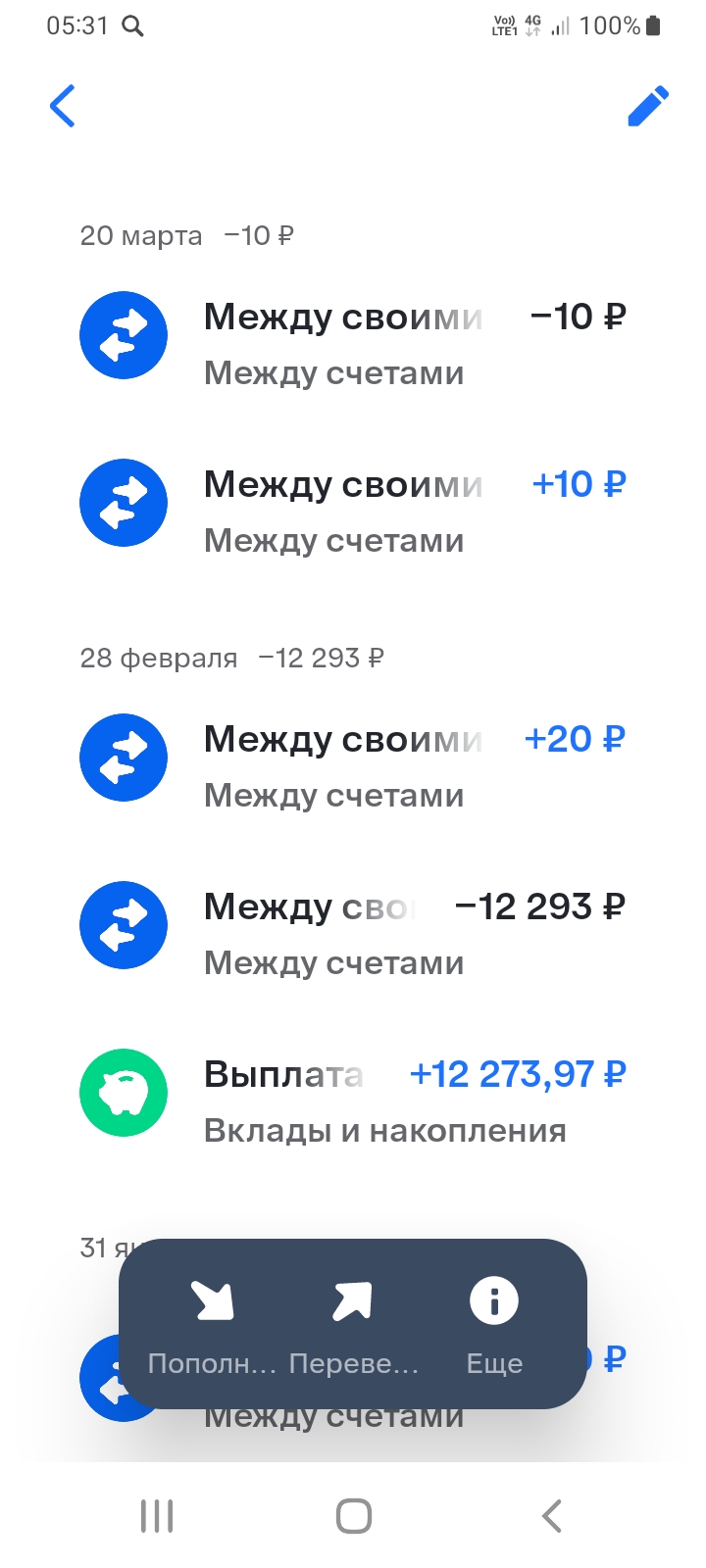The image size is (706, 1568).
Task: Open the Выплата transaction row
Action: [x=353, y=1092]
